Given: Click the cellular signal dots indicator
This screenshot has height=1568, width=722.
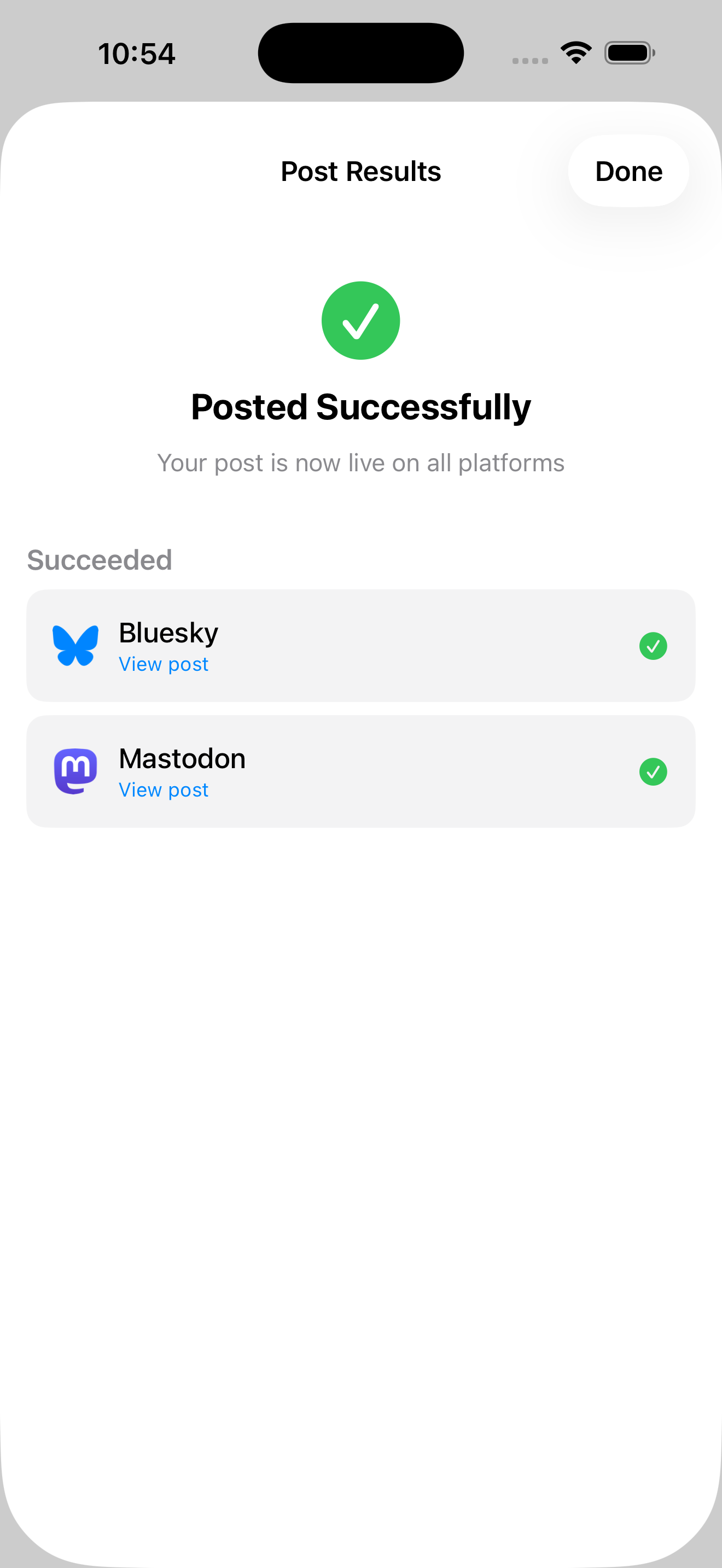Looking at the screenshot, I should (529, 60).
